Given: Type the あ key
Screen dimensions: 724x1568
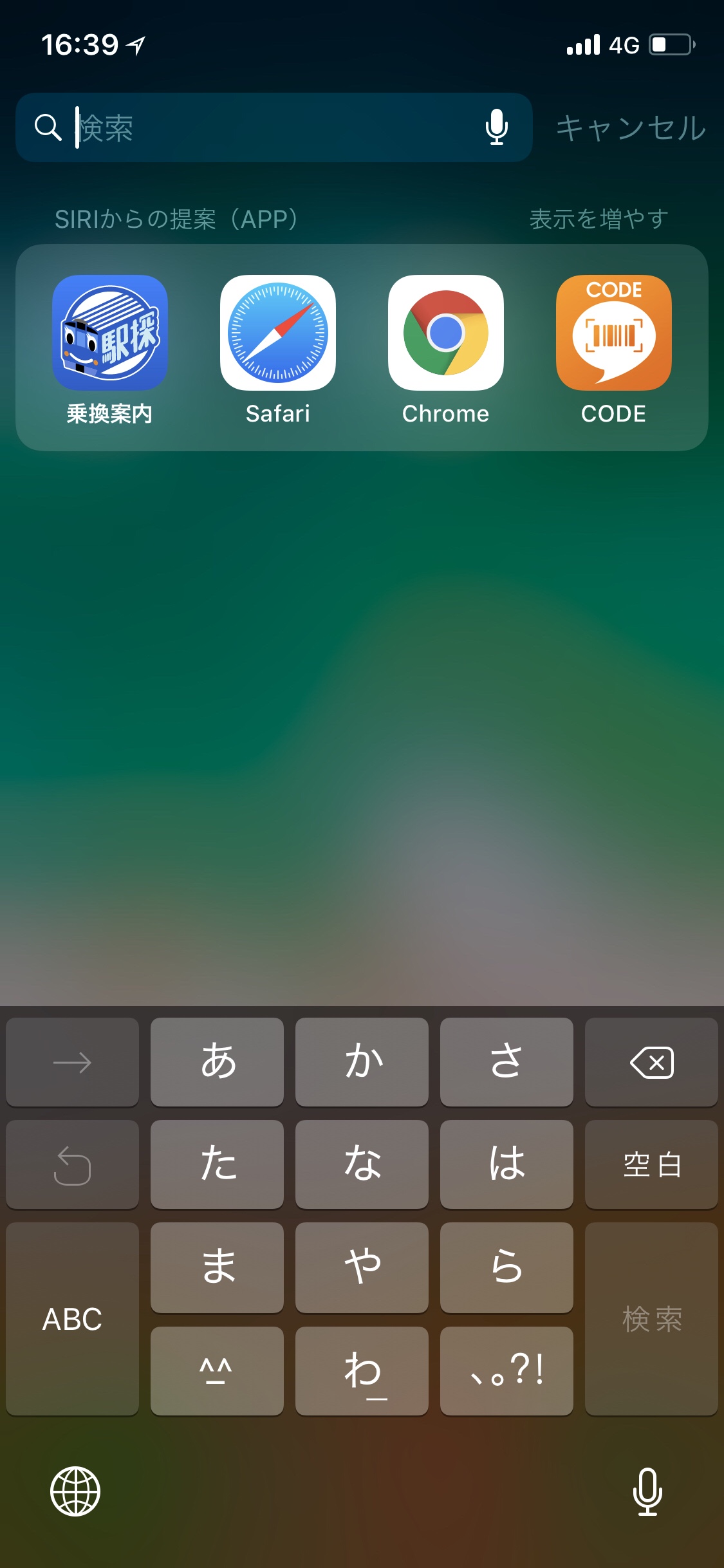Looking at the screenshot, I should 218,1062.
